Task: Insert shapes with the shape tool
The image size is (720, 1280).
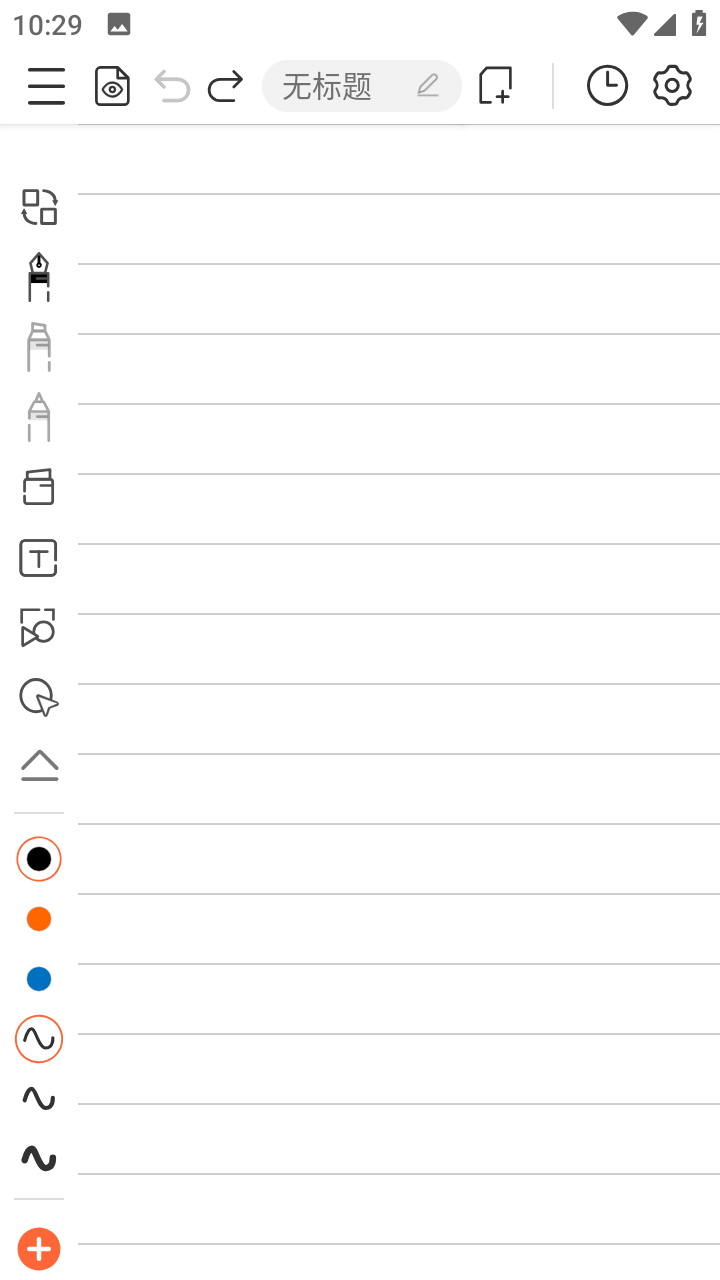Action: [x=39, y=627]
